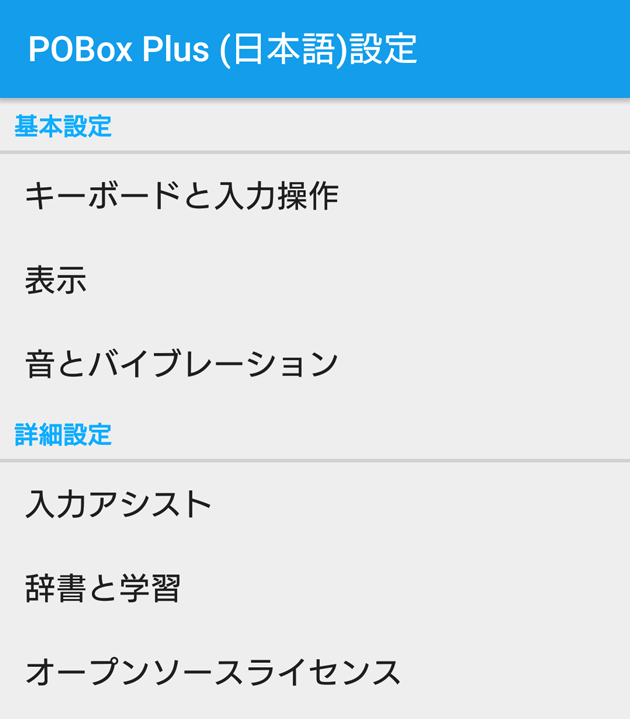
Task: Open キーボードと入力操作 settings
Action: pos(182,196)
